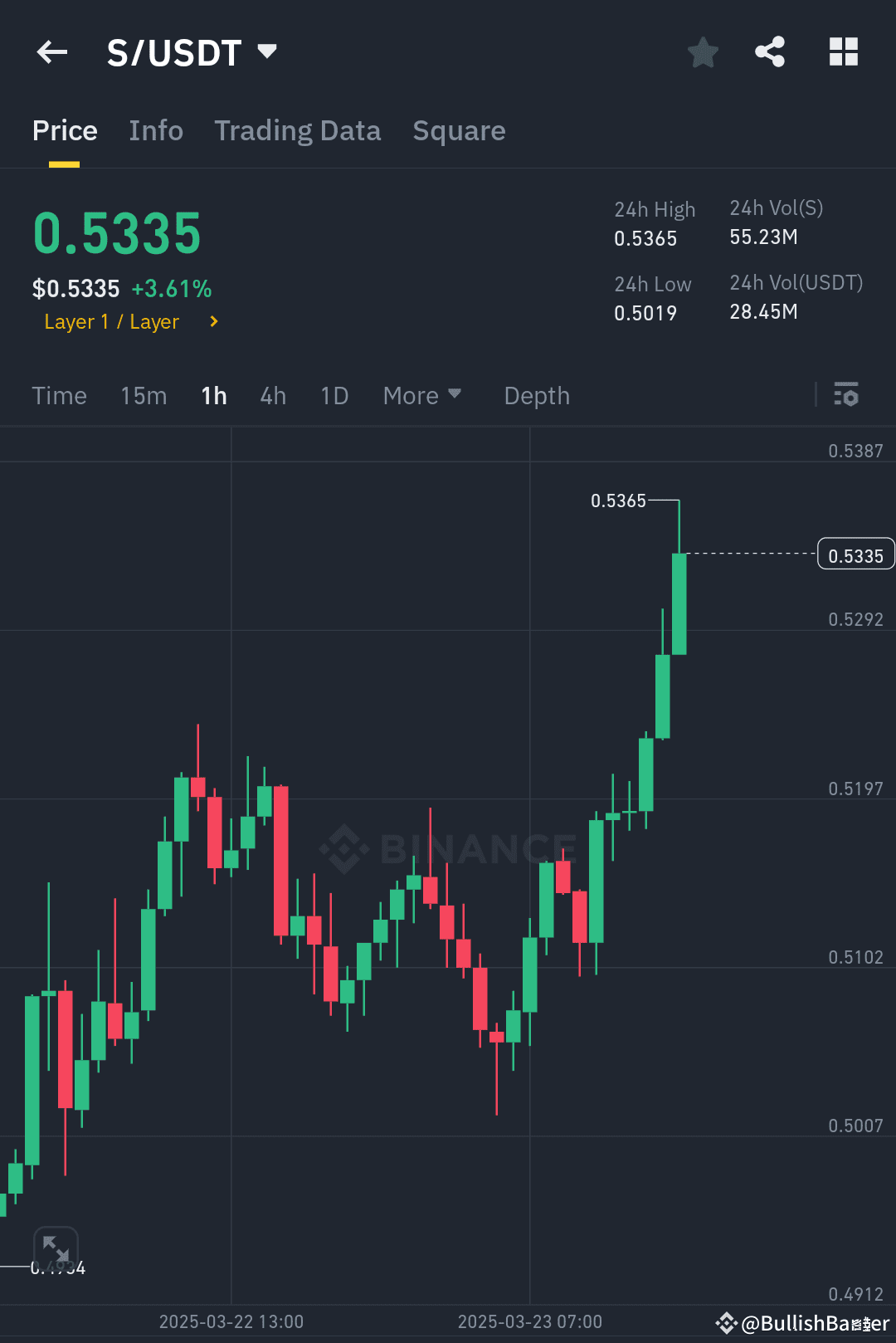Select the 4h timeframe

tap(272, 396)
